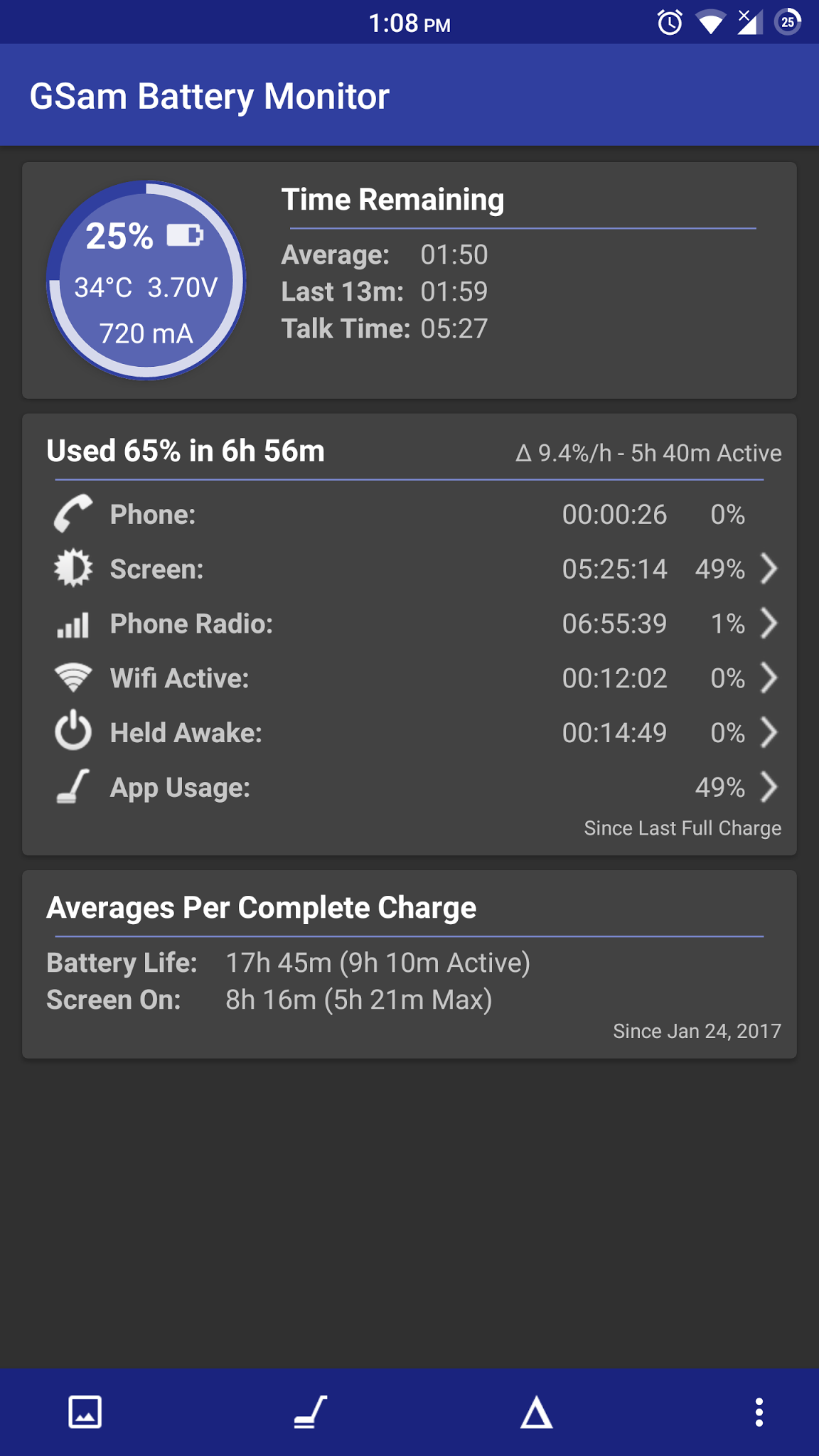This screenshot has width=819, height=1456.
Task: Open the chart icon in the bottom bar
Action: 85,1412
